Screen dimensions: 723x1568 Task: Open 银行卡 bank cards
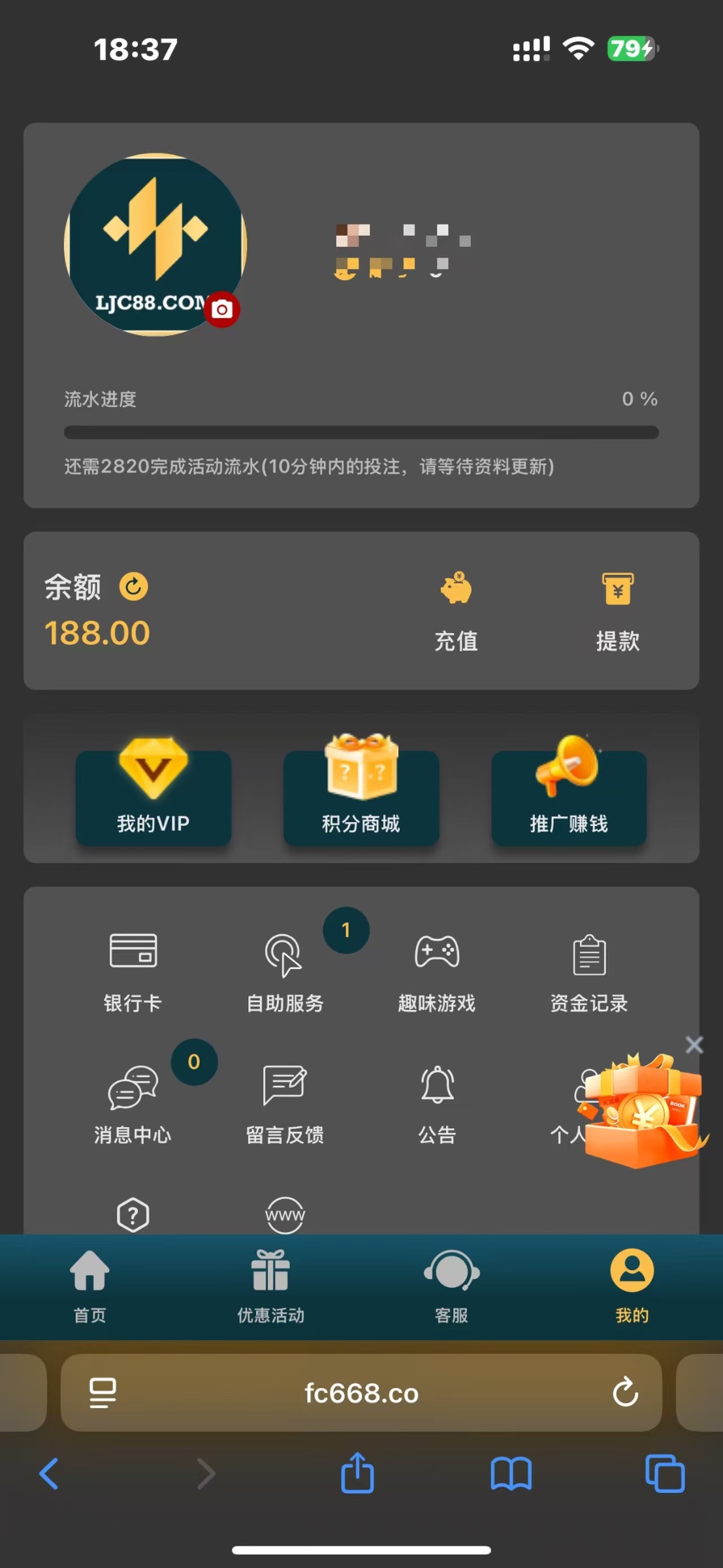(133, 970)
